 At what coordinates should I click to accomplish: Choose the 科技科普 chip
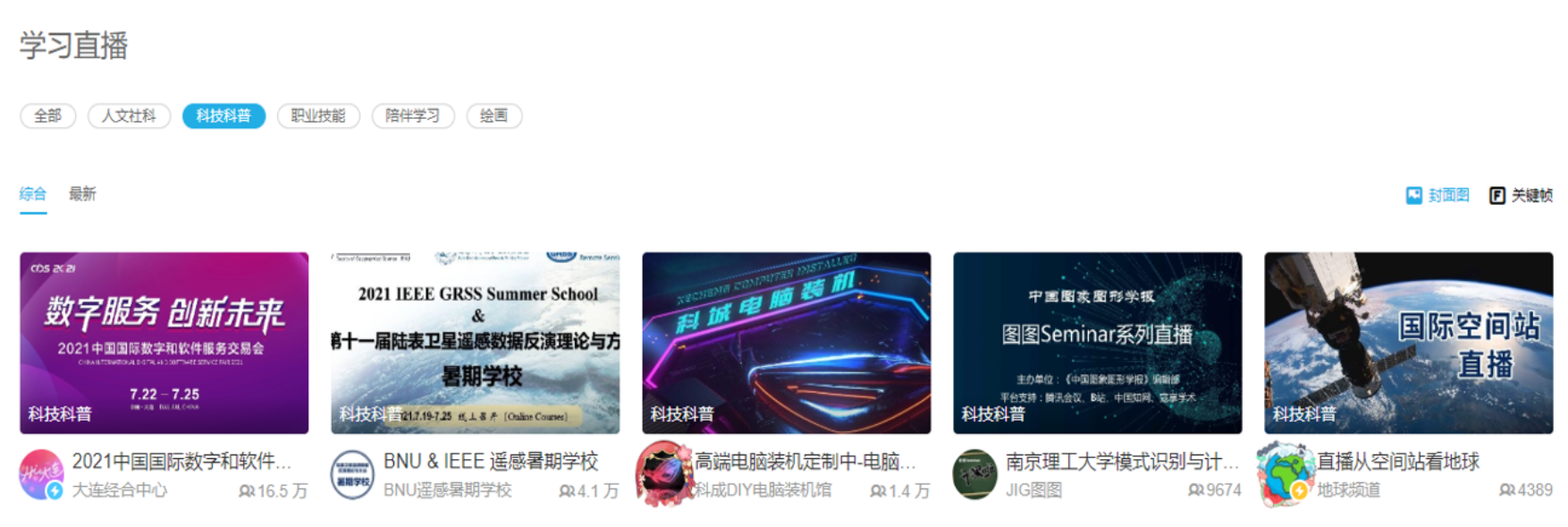pyautogui.click(x=223, y=116)
